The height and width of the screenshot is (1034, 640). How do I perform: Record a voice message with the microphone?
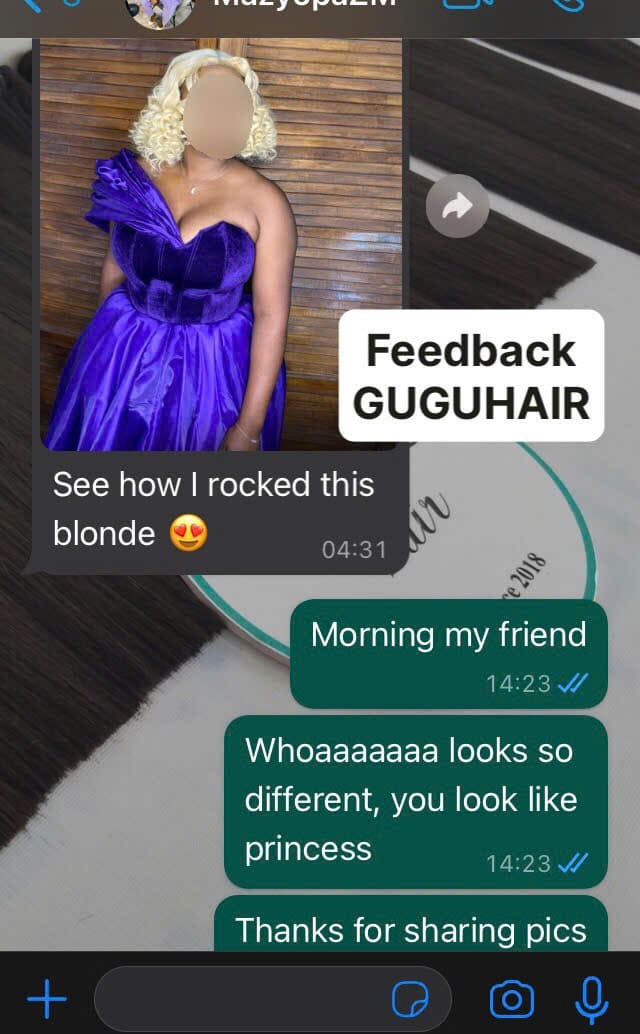point(593,997)
